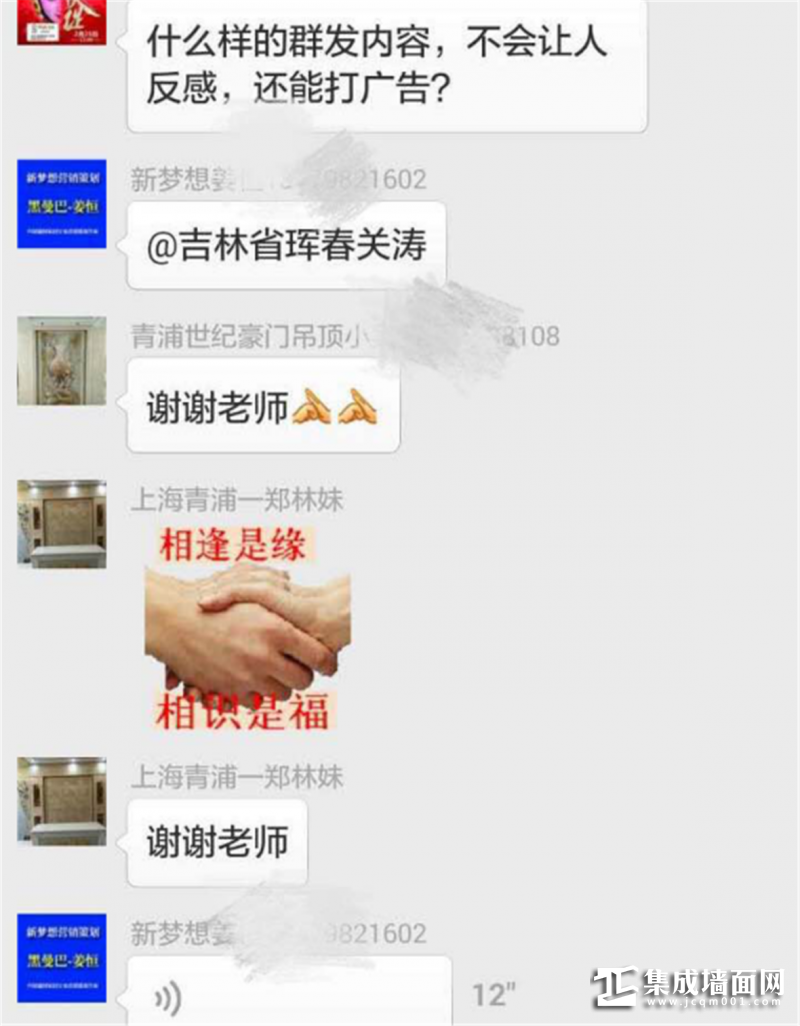Open 郑林妹's avatar beside the handshake image
Screen dimensions: 800x1026
click(x=62, y=523)
